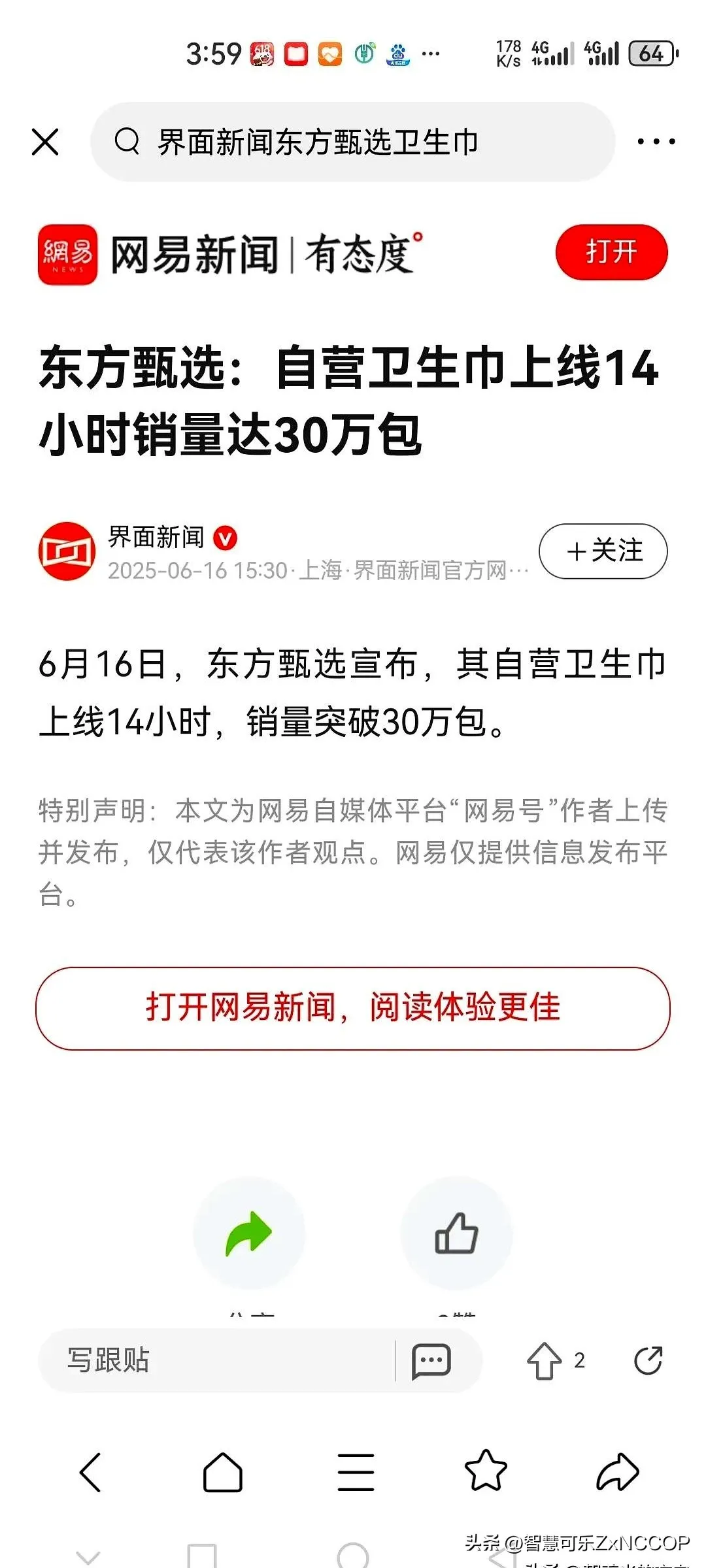Screen dimensions: 706x1568
Task: Tap the red 打开 button
Action: coord(611,252)
